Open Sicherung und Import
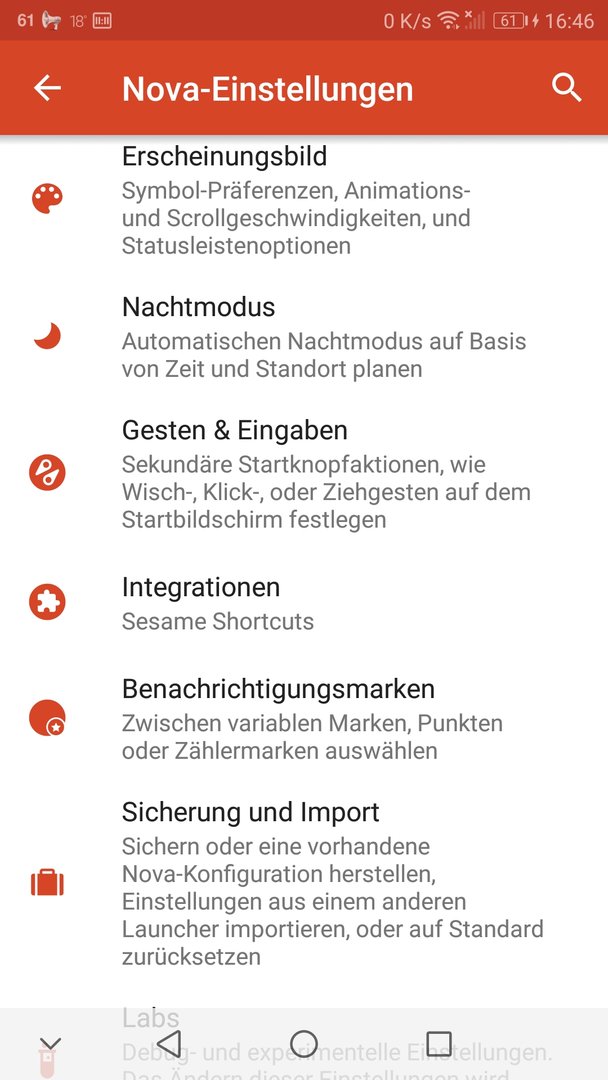The image size is (608, 1080). coord(304,882)
